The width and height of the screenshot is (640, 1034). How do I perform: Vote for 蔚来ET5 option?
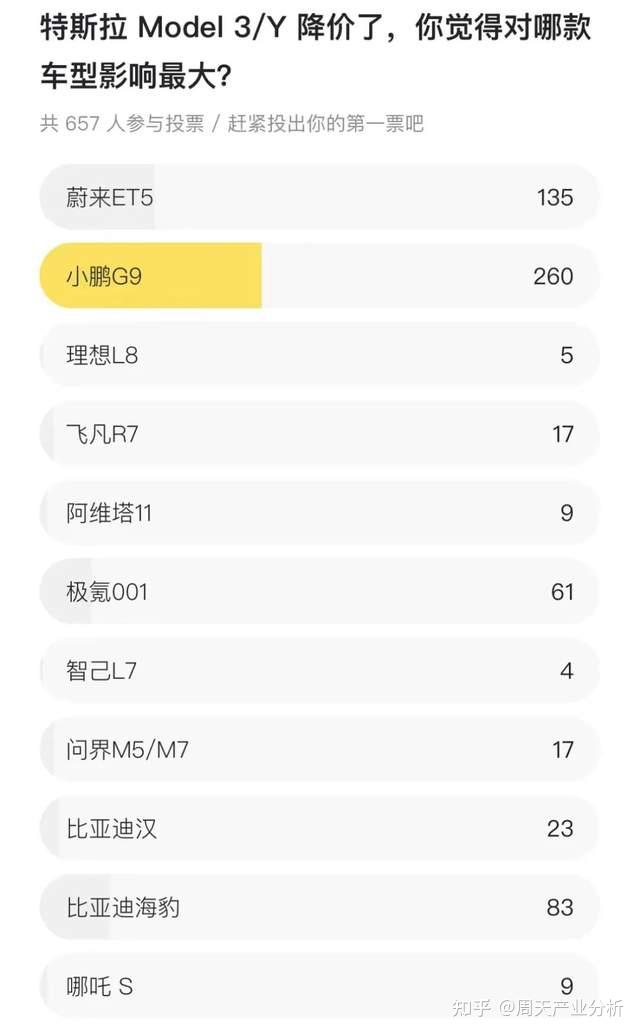320,197
